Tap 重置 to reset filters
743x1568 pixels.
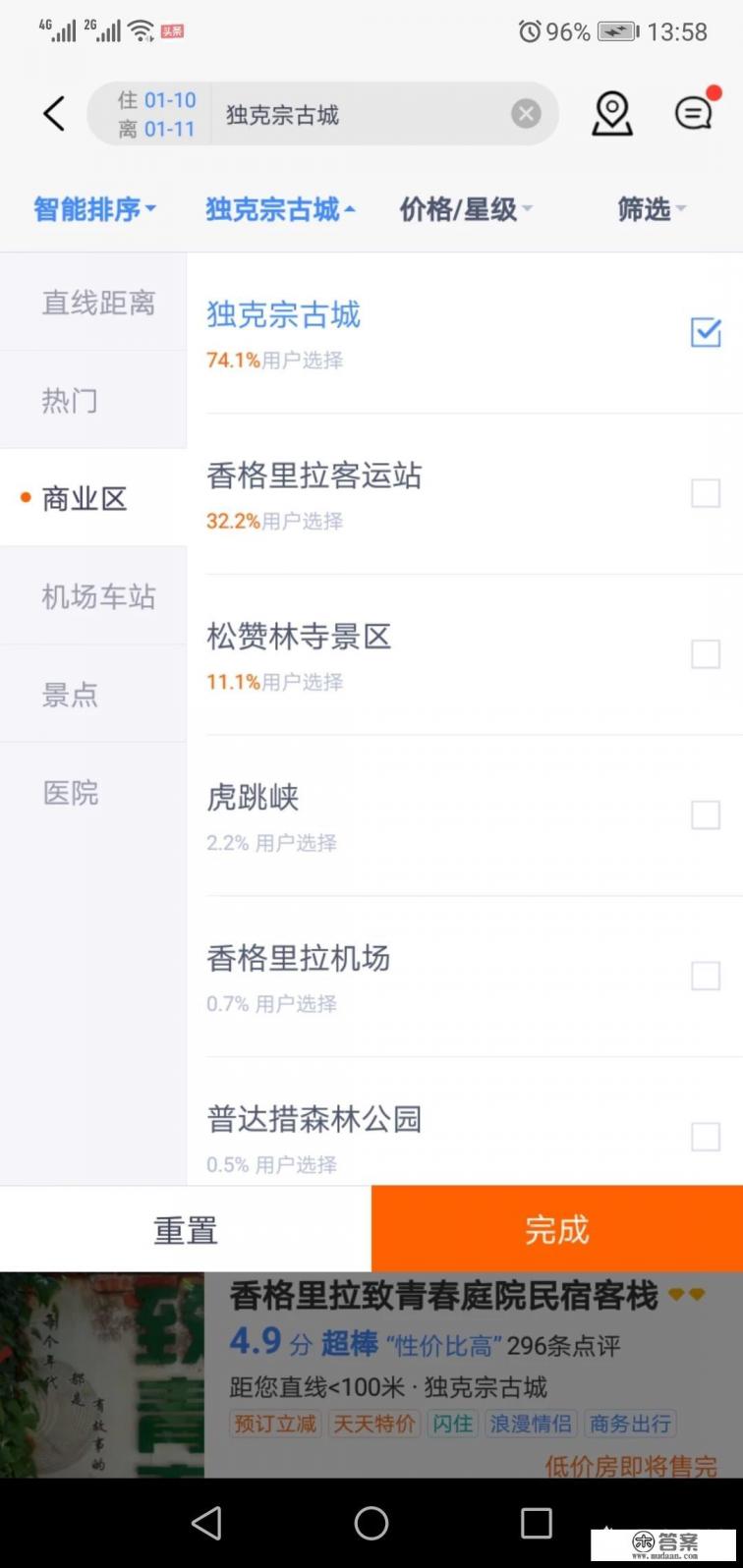[185, 1228]
